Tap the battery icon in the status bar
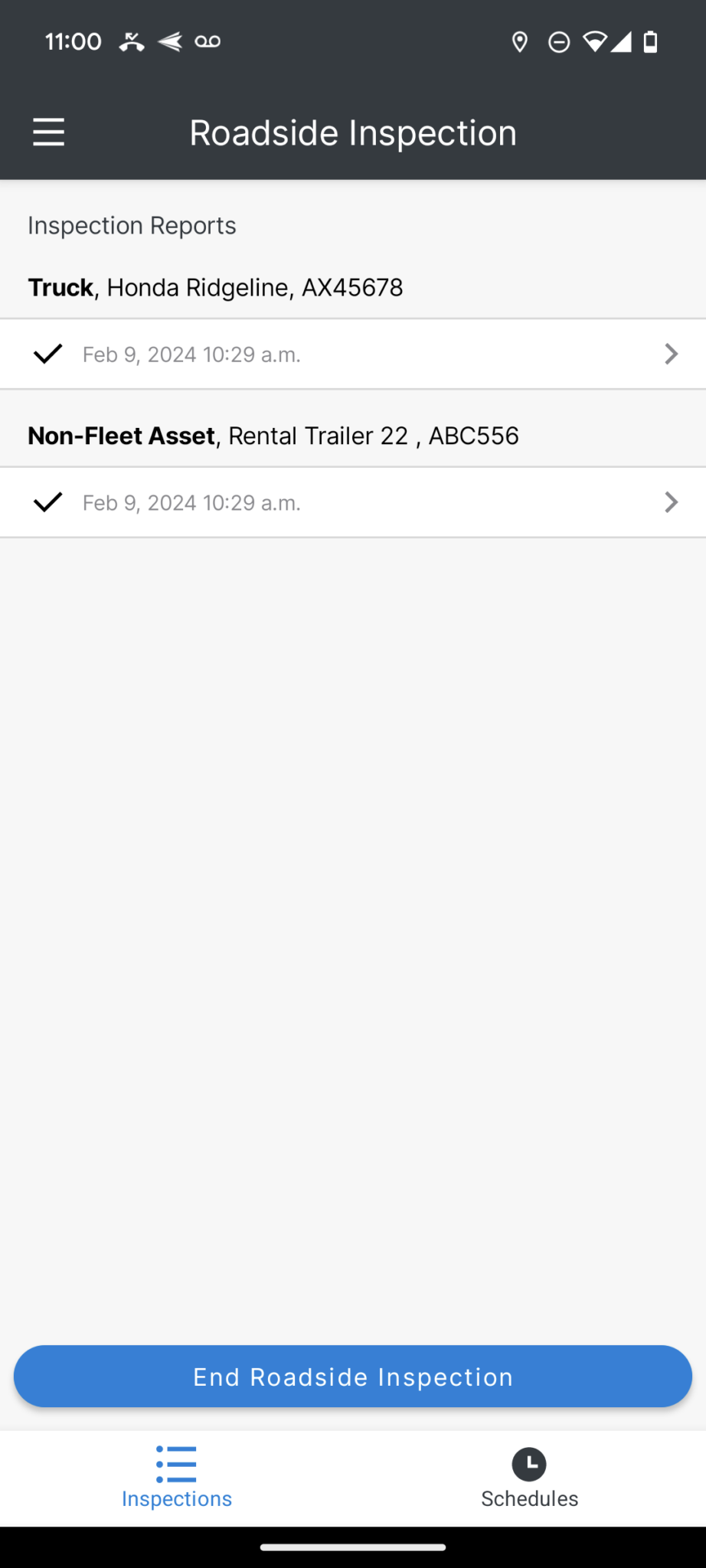706x1568 pixels. coord(650,41)
